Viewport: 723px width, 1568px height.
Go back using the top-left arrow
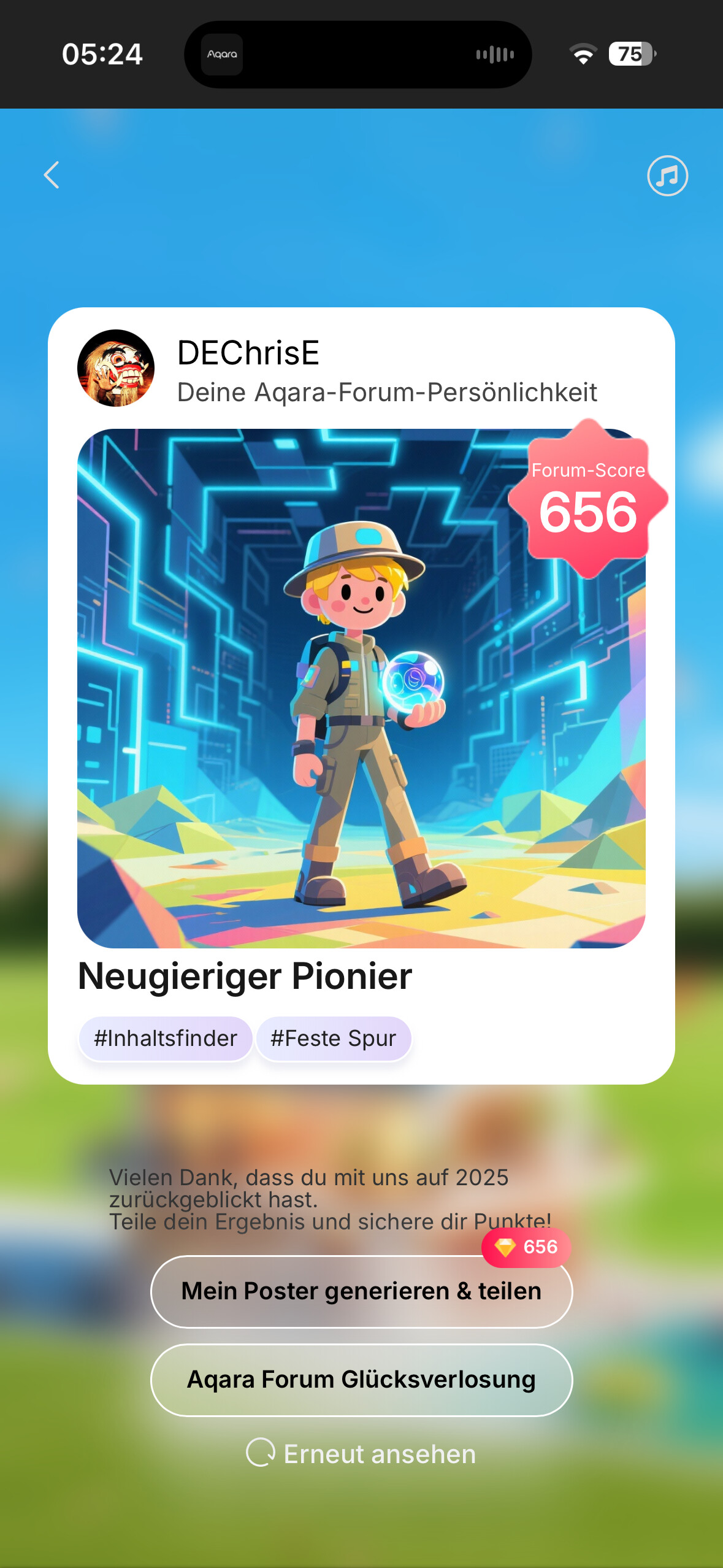(52, 175)
